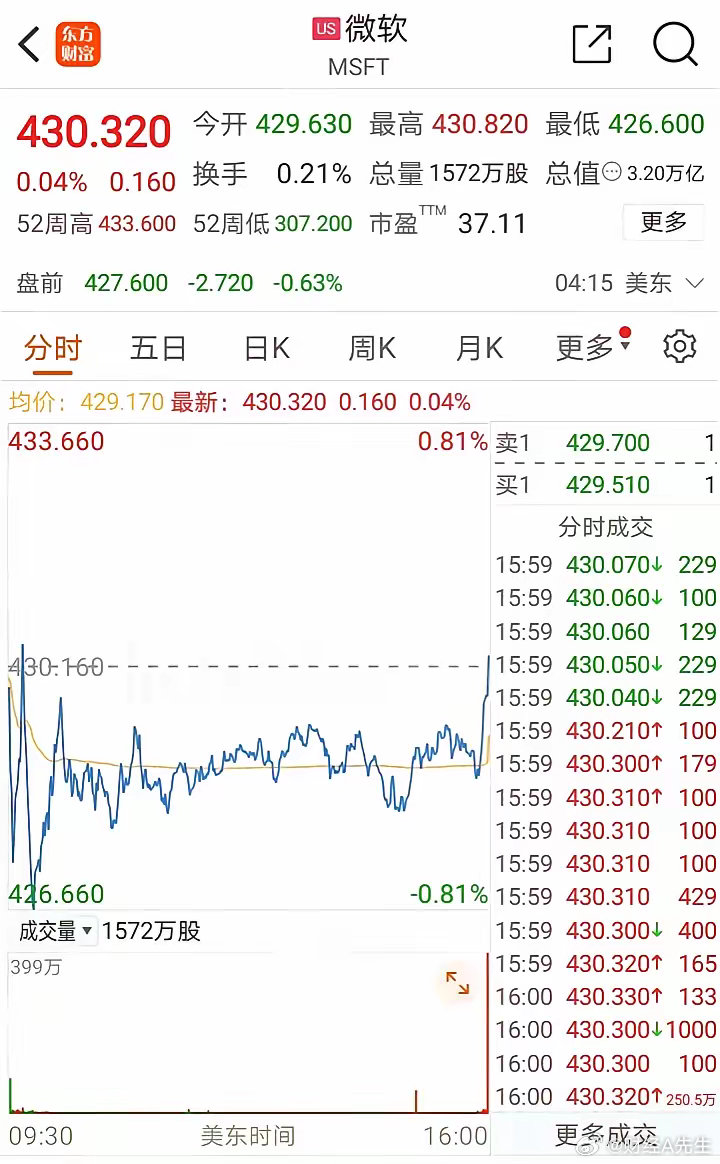This screenshot has width=720, height=1164.
Task: Select the 五日 five-day chart tab
Action: (x=159, y=346)
